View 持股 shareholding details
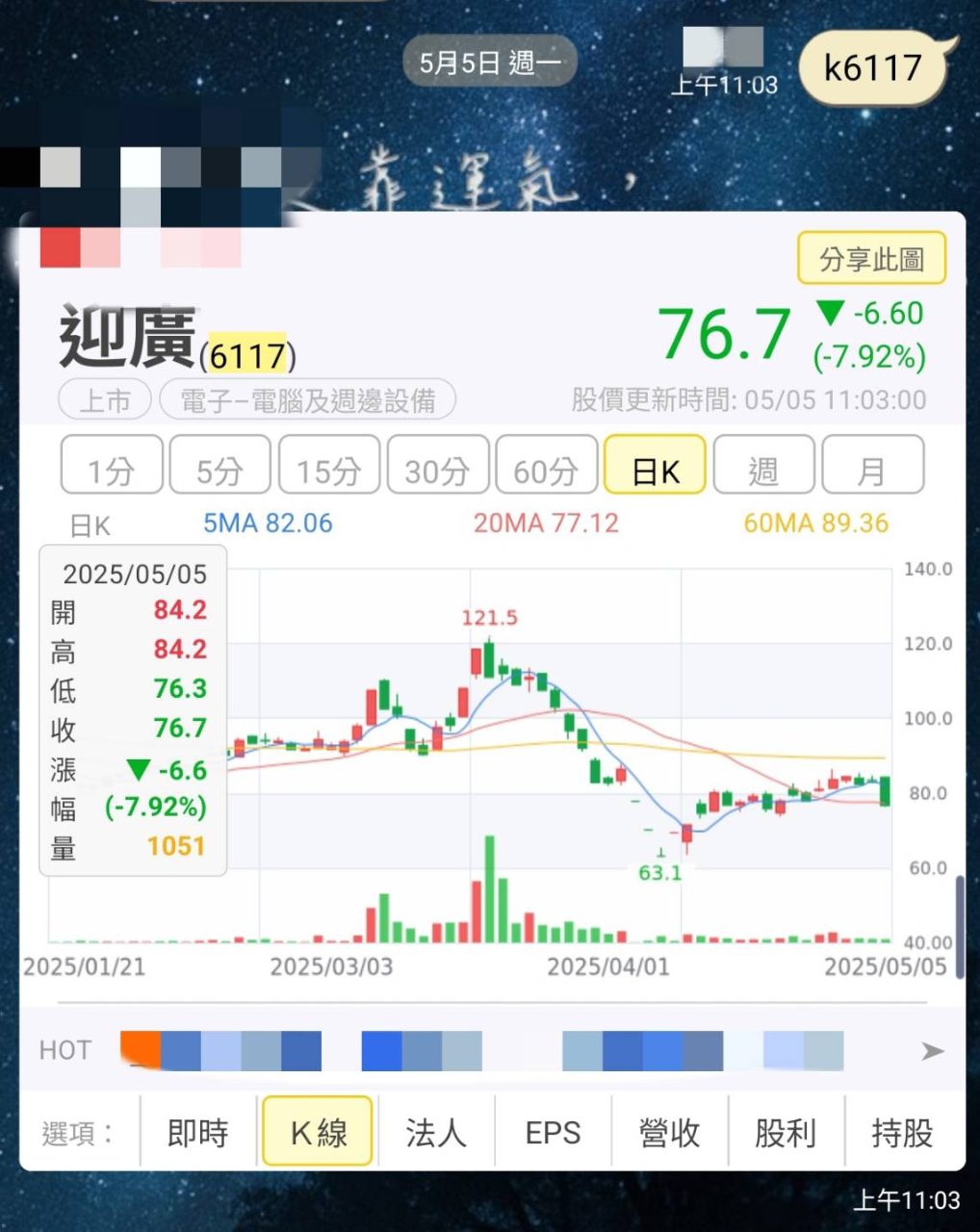Image resolution: width=980 pixels, height=1232 pixels. click(902, 1133)
